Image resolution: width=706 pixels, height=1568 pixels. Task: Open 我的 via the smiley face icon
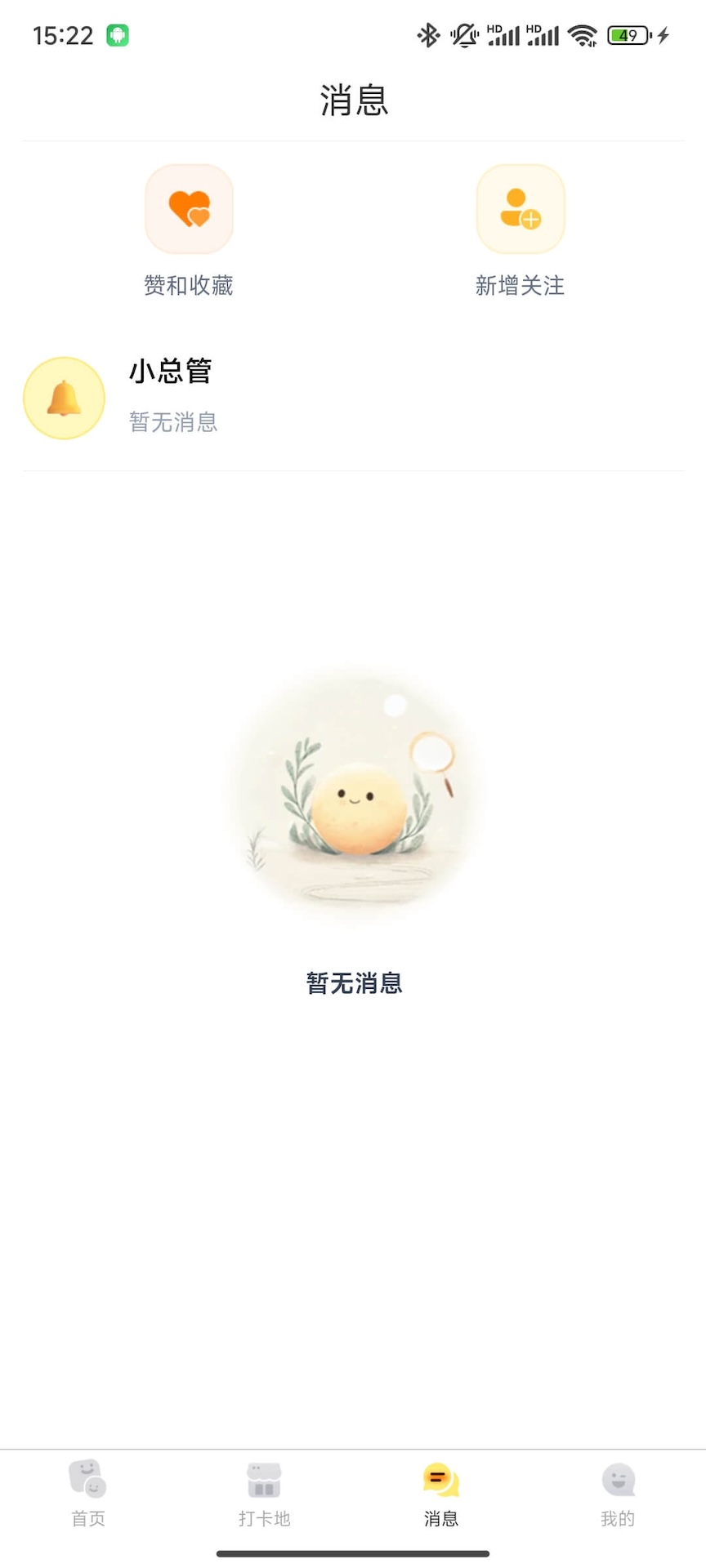(x=618, y=1480)
